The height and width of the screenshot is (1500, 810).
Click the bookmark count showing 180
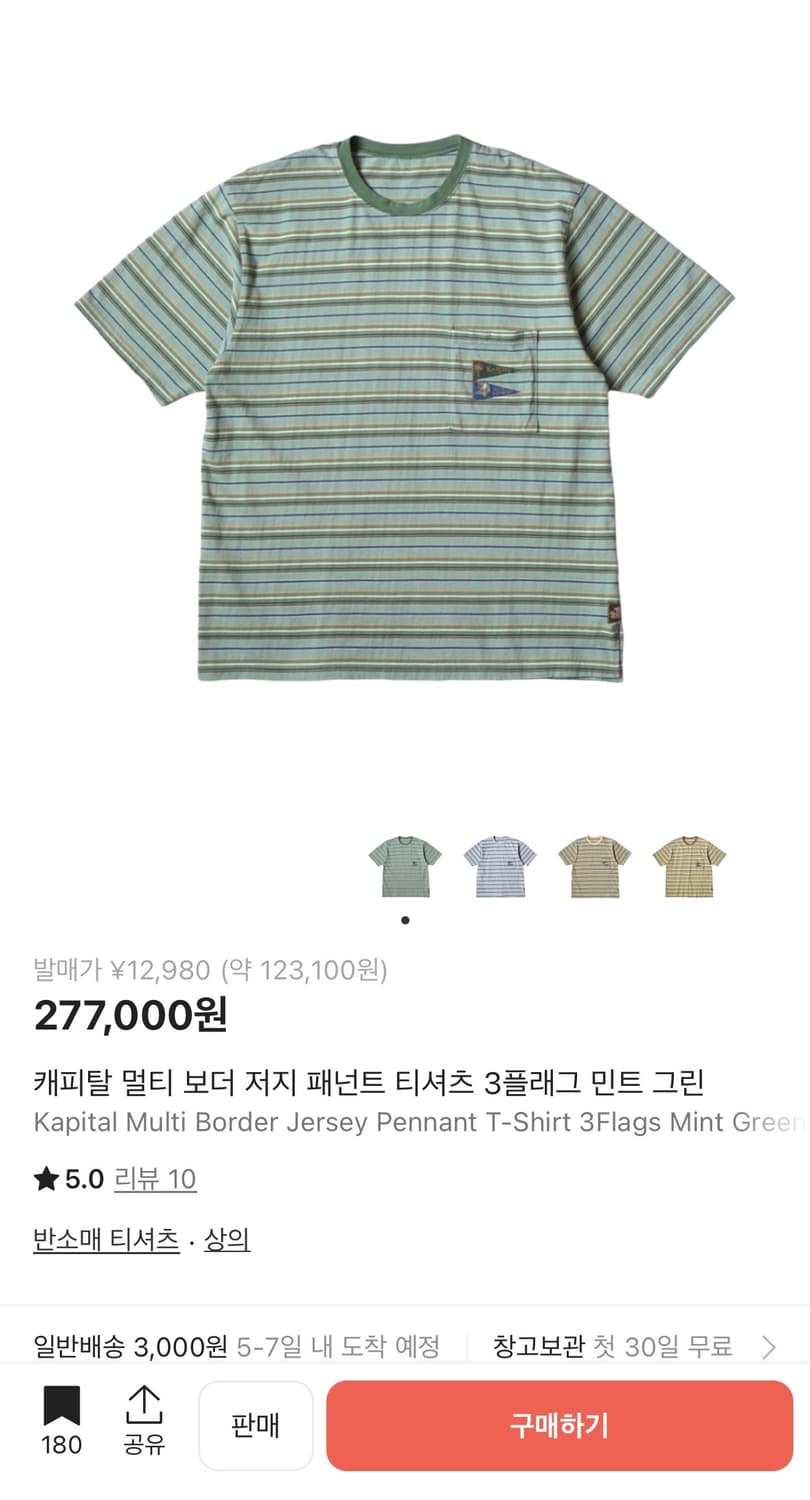tap(62, 1446)
